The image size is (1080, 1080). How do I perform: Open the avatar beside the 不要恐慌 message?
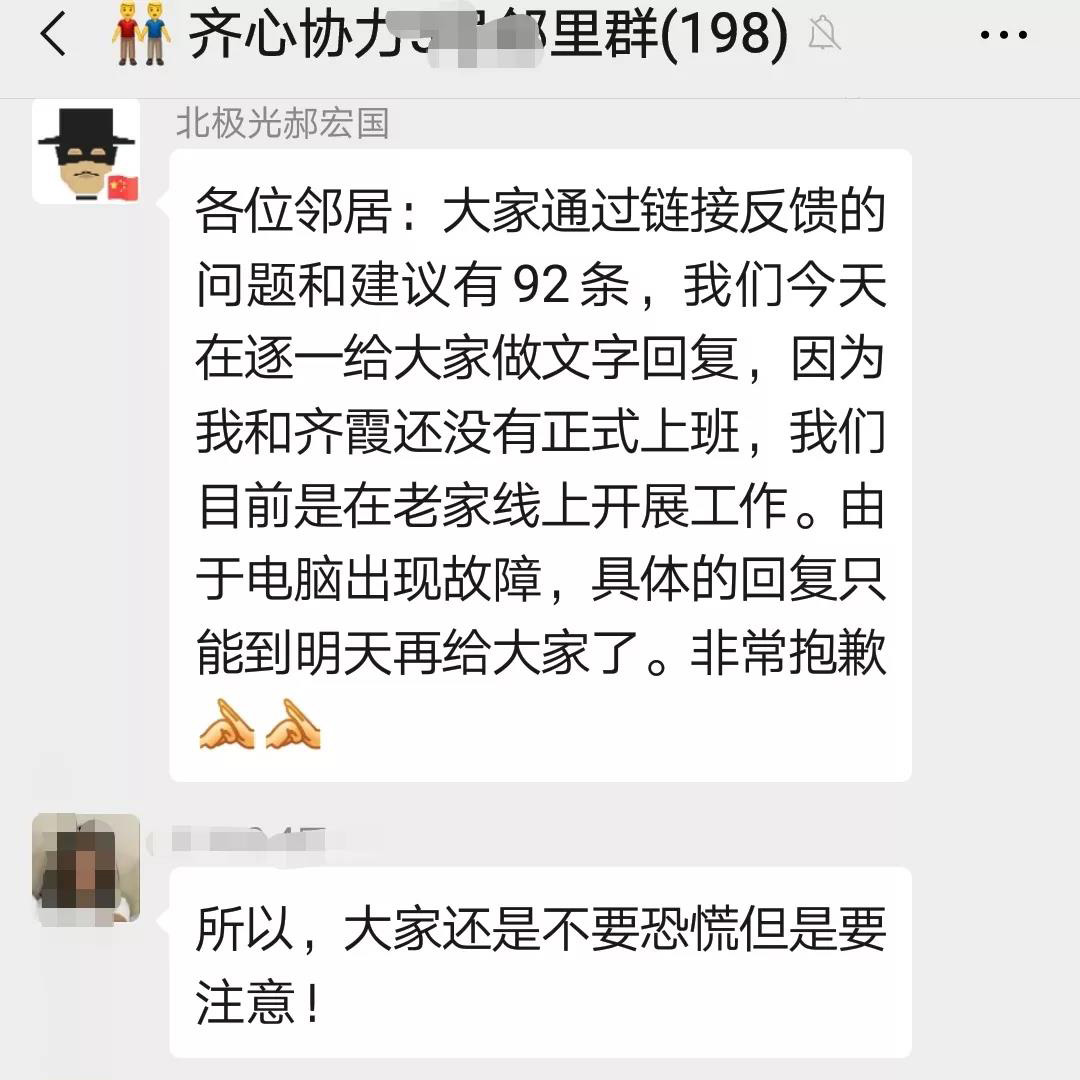[86, 867]
